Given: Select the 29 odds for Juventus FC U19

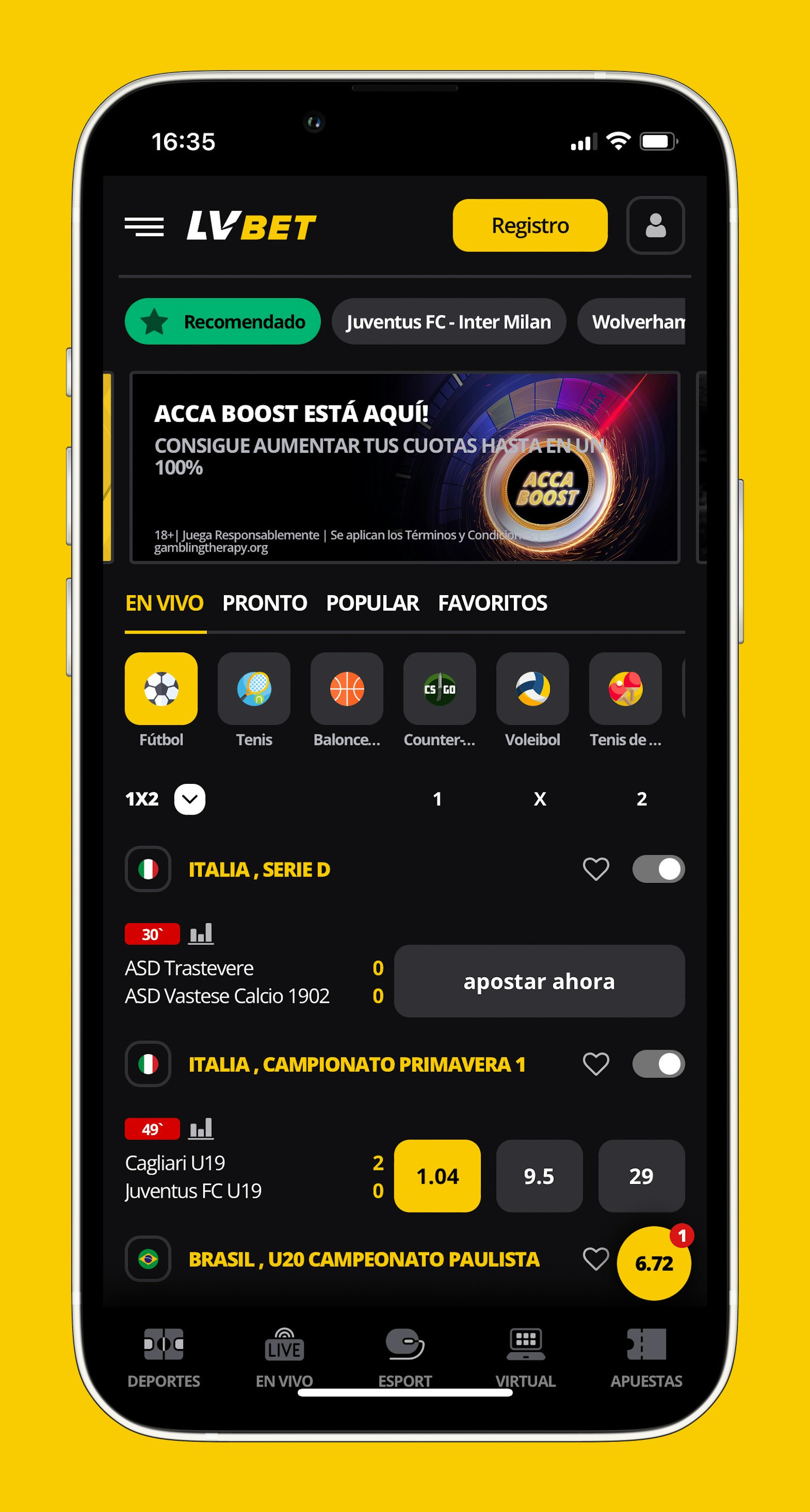Looking at the screenshot, I should 641,1177.
